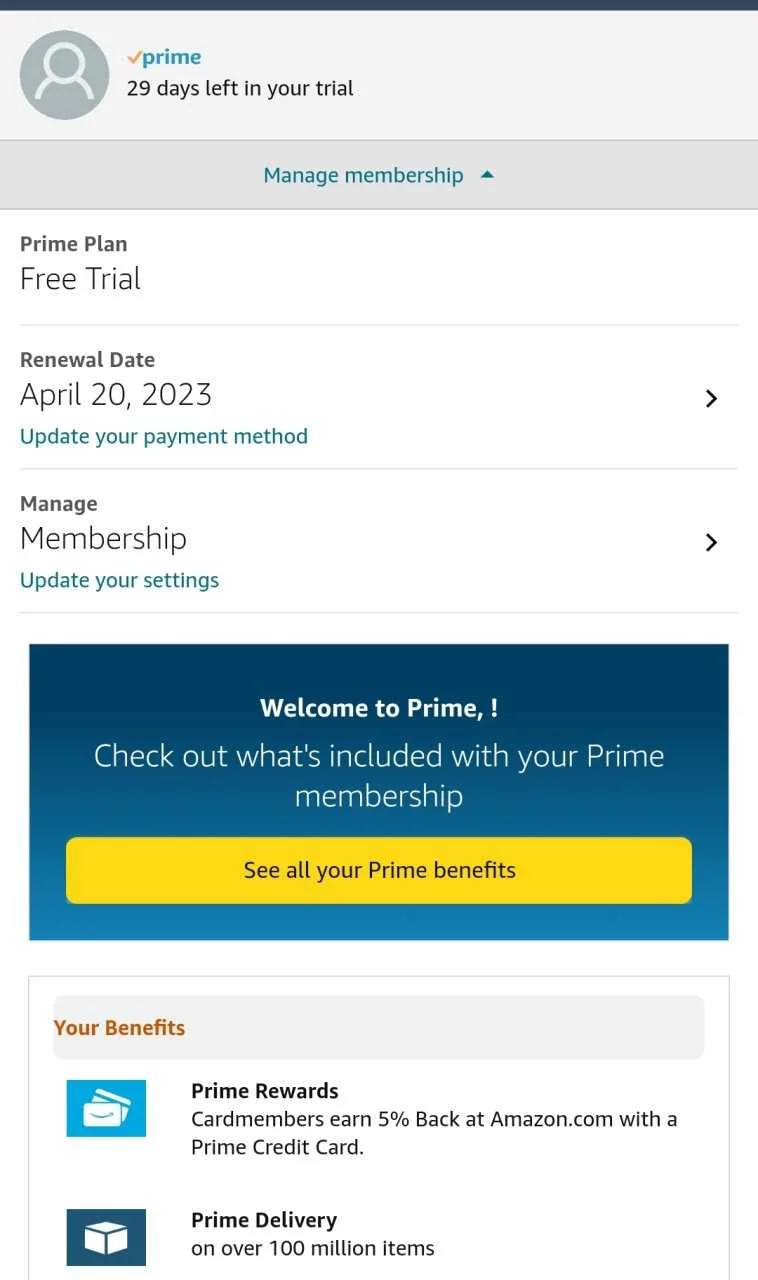
Task: Open the Prime Rewards benefit
Action: [x=379, y=1119]
